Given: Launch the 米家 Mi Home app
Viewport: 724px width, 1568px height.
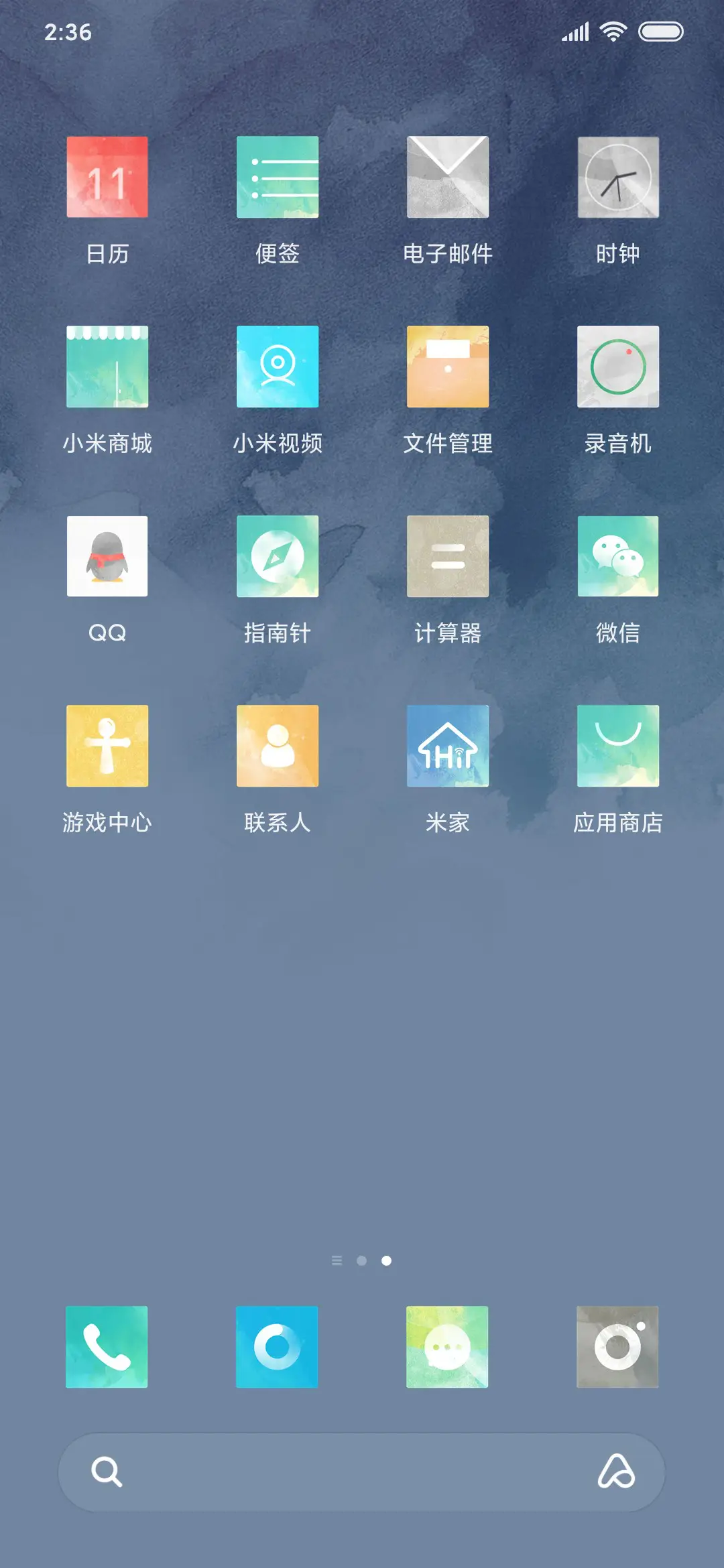Looking at the screenshot, I should [x=447, y=747].
